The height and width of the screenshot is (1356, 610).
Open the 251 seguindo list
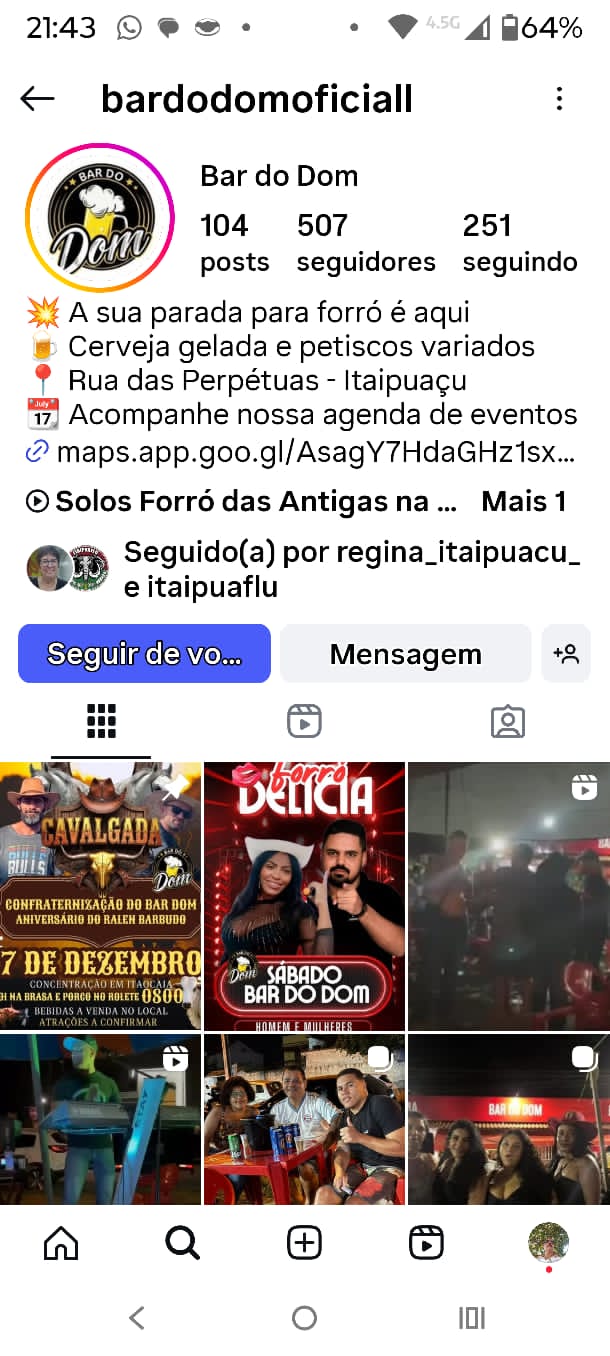pyautogui.click(x=519, y=243)
